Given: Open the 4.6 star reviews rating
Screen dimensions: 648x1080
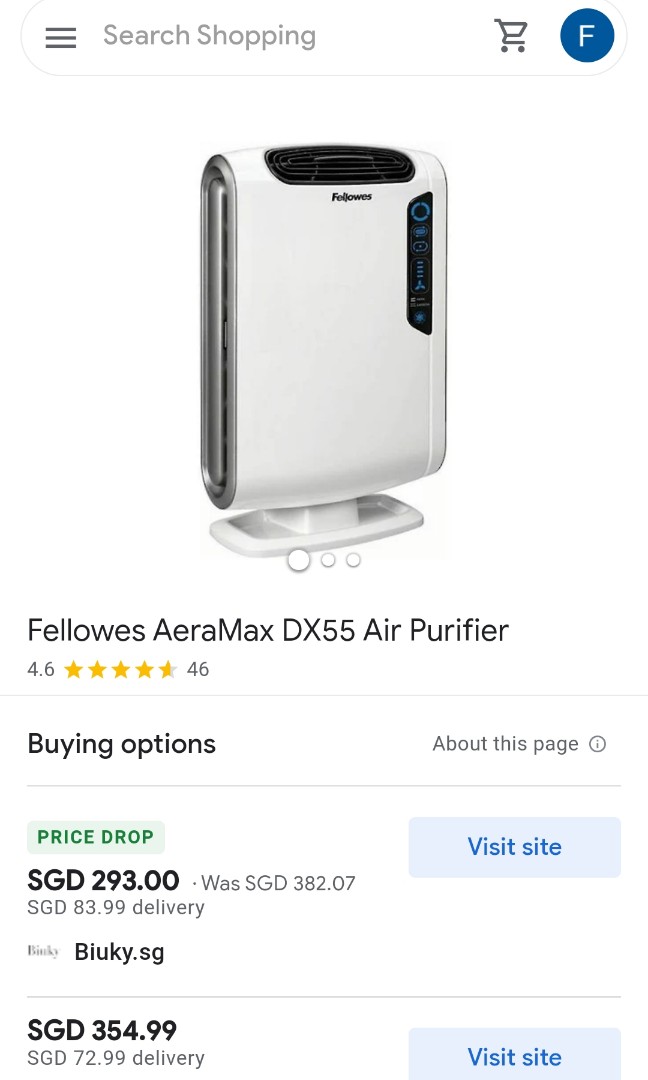Looking at the screenshot, I should [x=118, y=670].
